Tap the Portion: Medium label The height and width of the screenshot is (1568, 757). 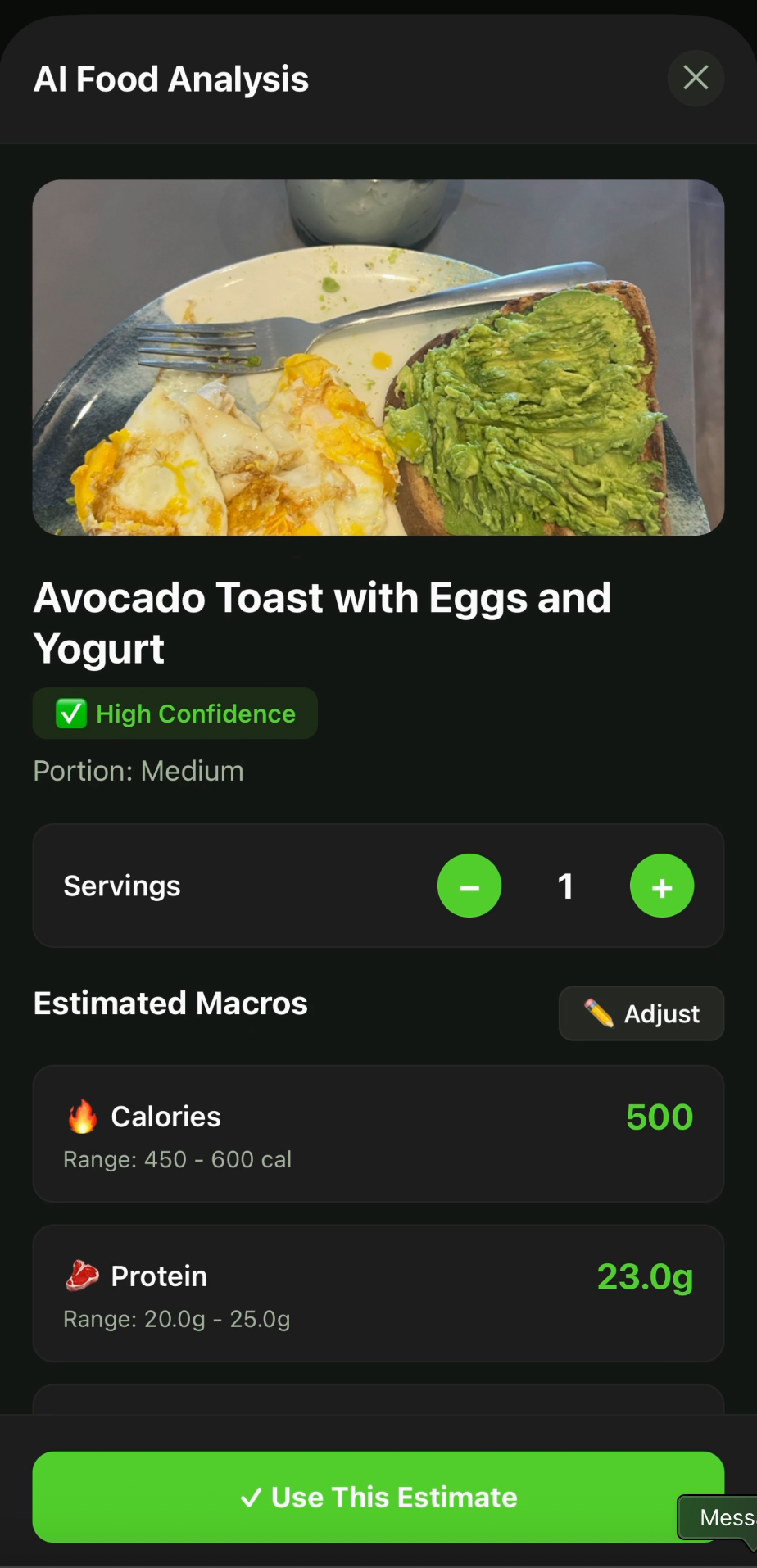point(138,770)
